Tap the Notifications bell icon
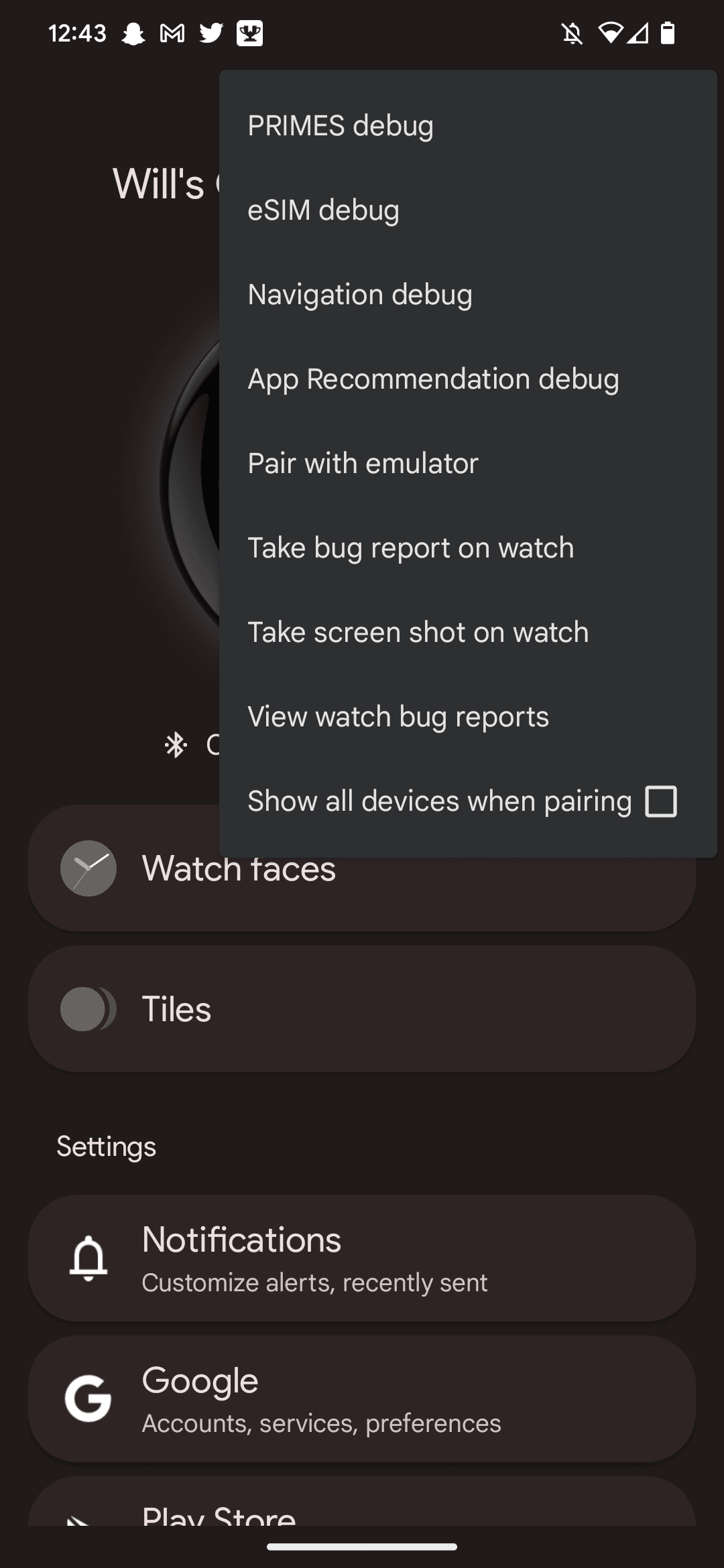This screenshot has height=1568, width=724. (x=89, y=1258)
